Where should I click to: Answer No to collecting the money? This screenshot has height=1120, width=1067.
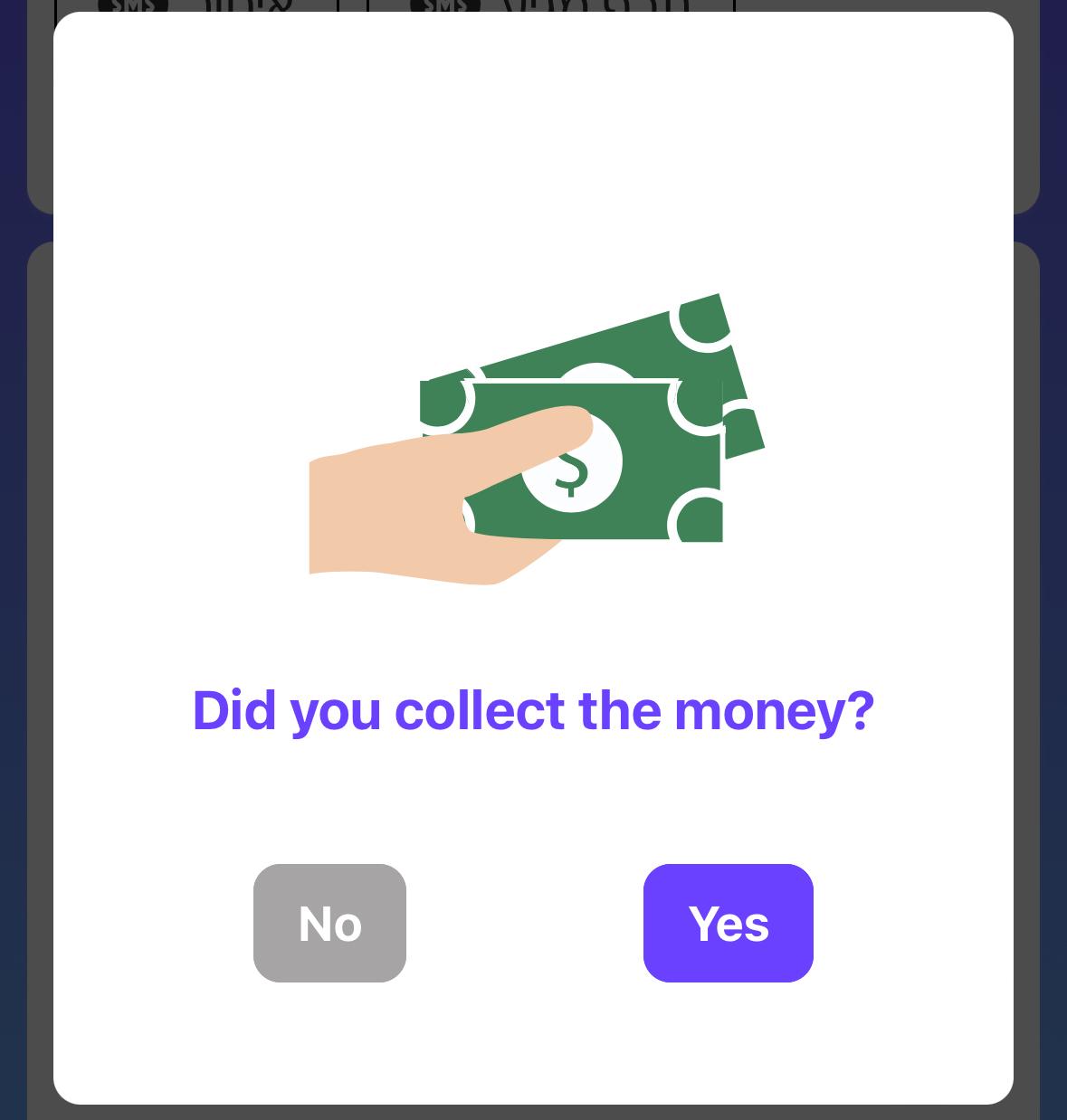pyautogui.click(x=329, y=923)
